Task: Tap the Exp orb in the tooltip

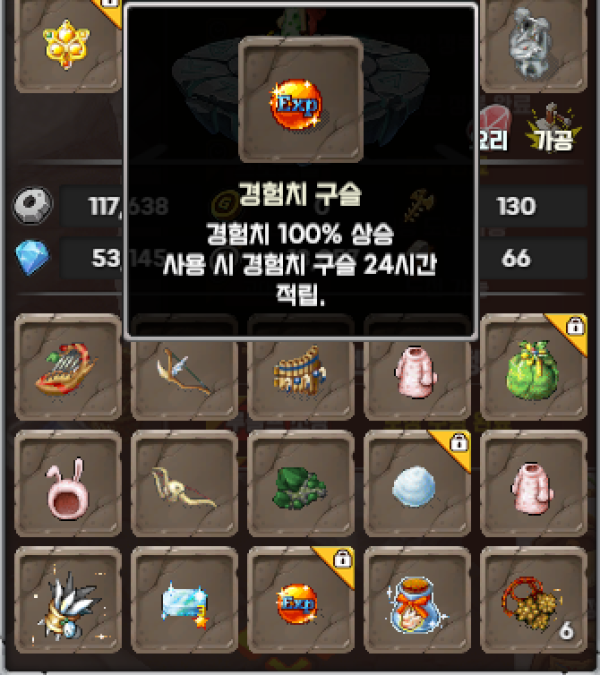Action: [x=300, y=99]
